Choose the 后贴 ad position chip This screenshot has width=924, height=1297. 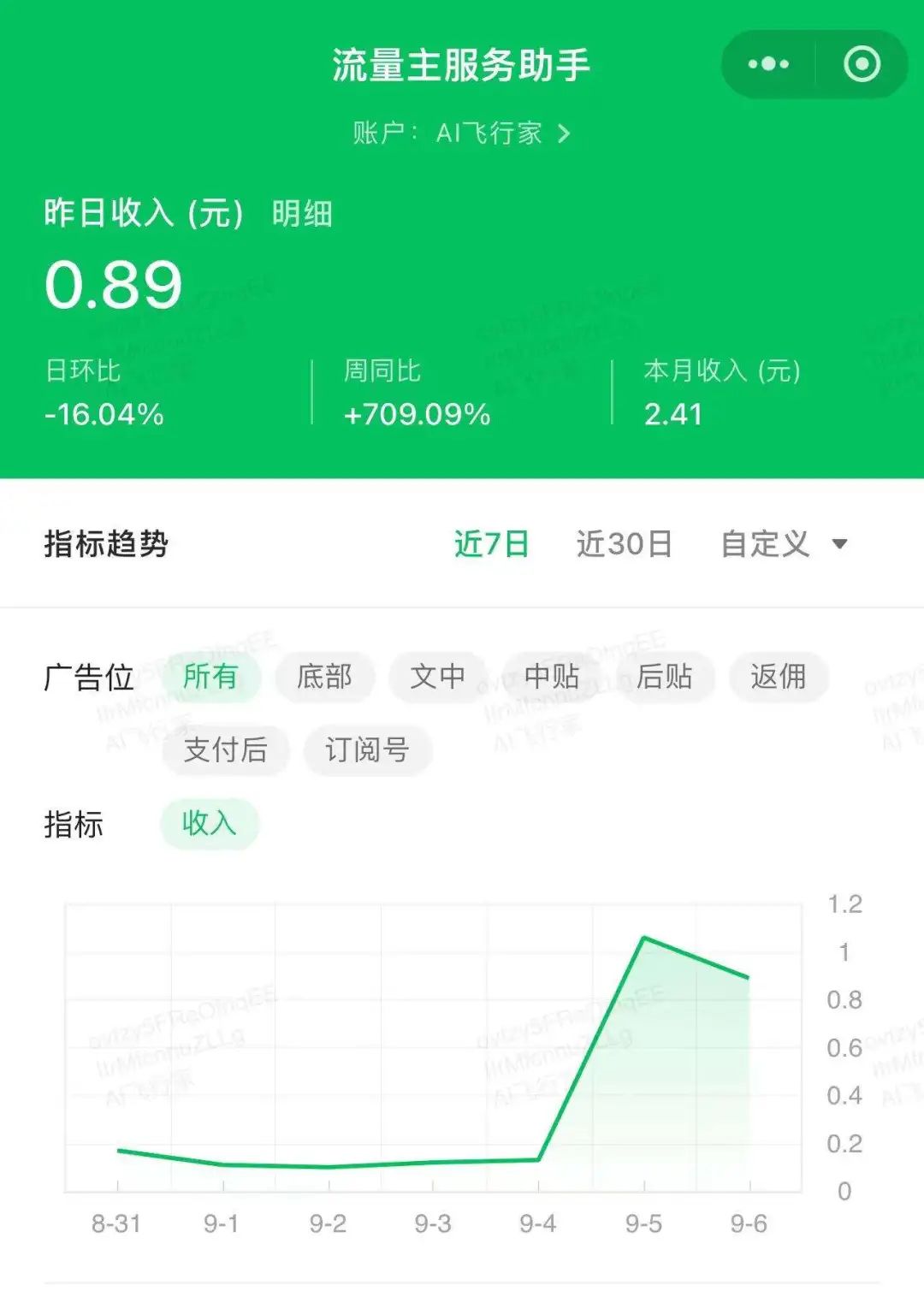(665, 677)
